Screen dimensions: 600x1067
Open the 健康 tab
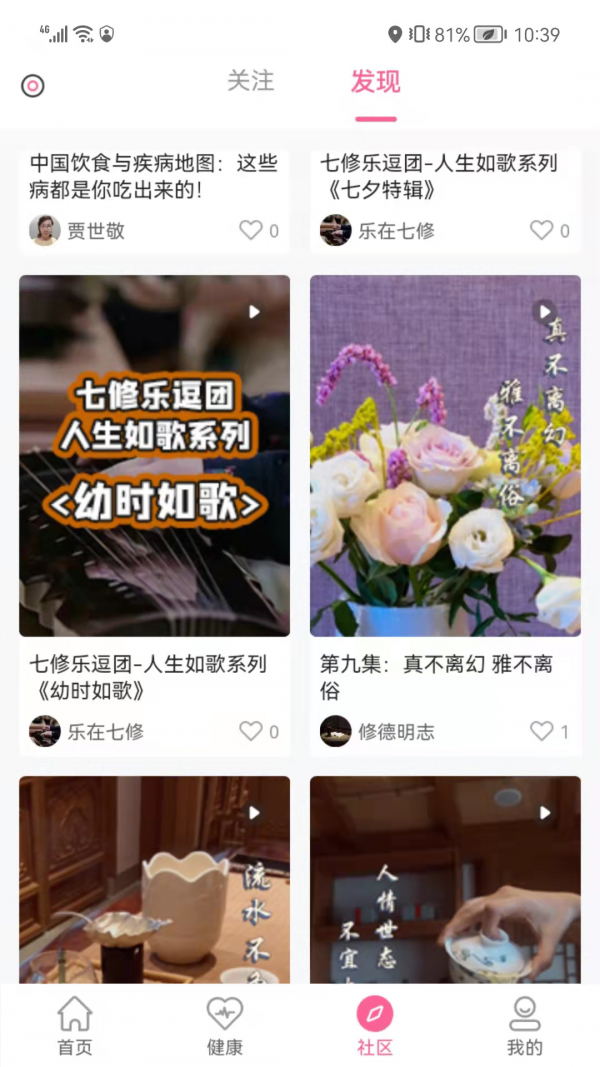tap(225, 1027)
